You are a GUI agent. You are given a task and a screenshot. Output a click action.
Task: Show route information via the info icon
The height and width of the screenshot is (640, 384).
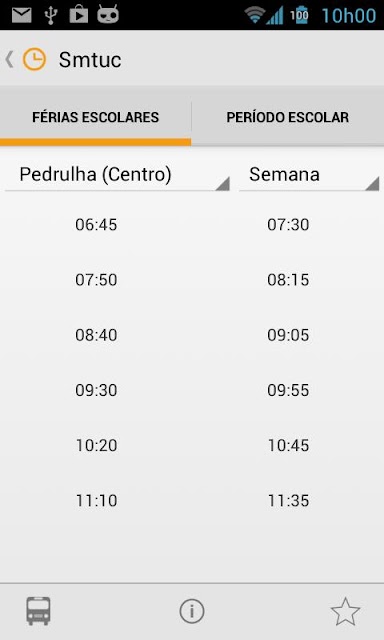pos(192,611)
